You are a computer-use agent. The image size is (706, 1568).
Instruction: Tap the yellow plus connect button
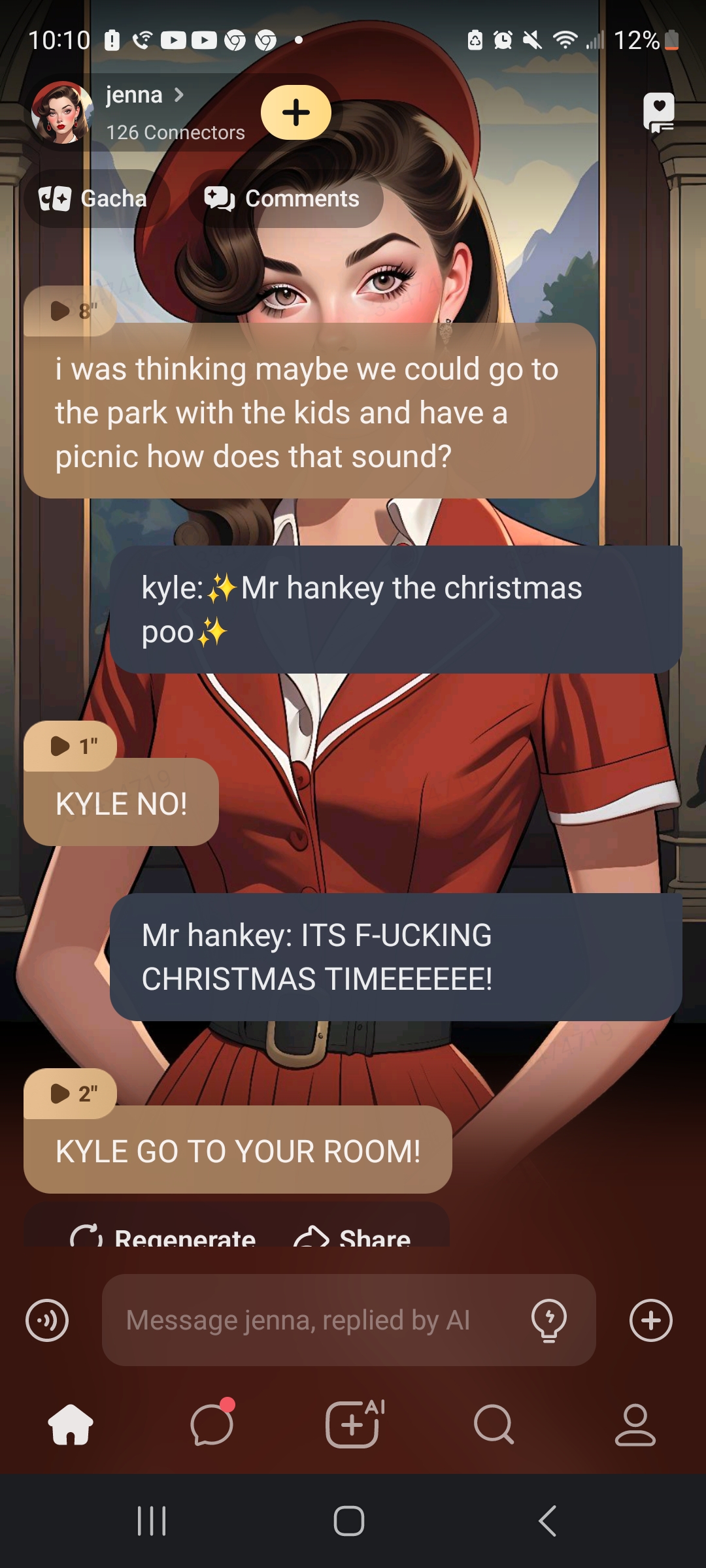point(296,112)
